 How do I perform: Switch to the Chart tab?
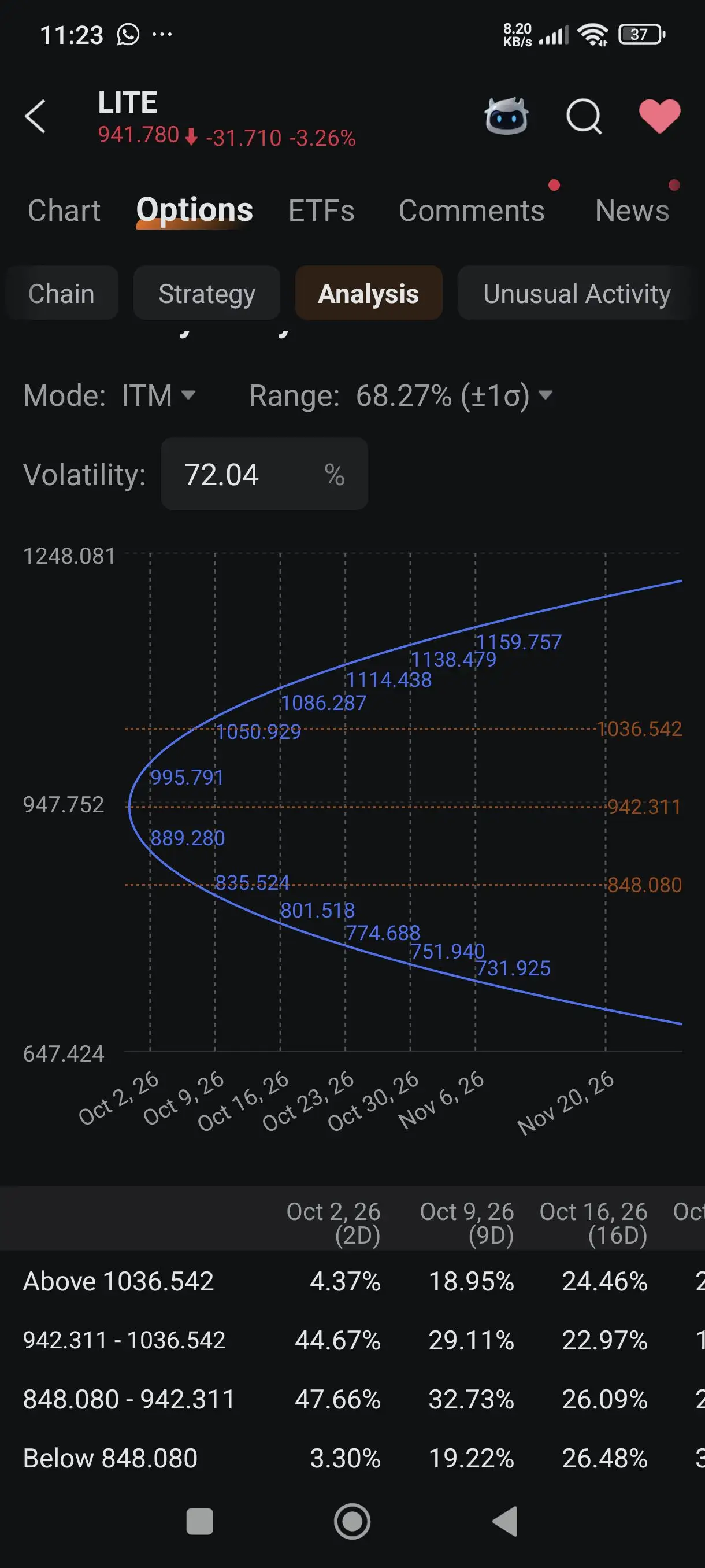pyautogui.click(x=64, y=210)
